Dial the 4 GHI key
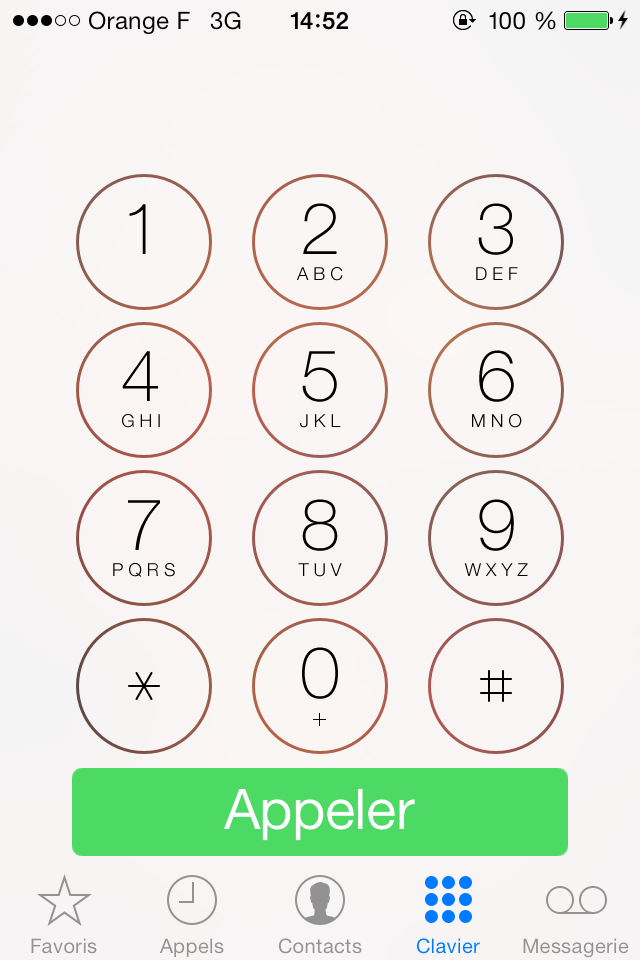The width and height of the screenshot is (640, 960). [144, 390]
